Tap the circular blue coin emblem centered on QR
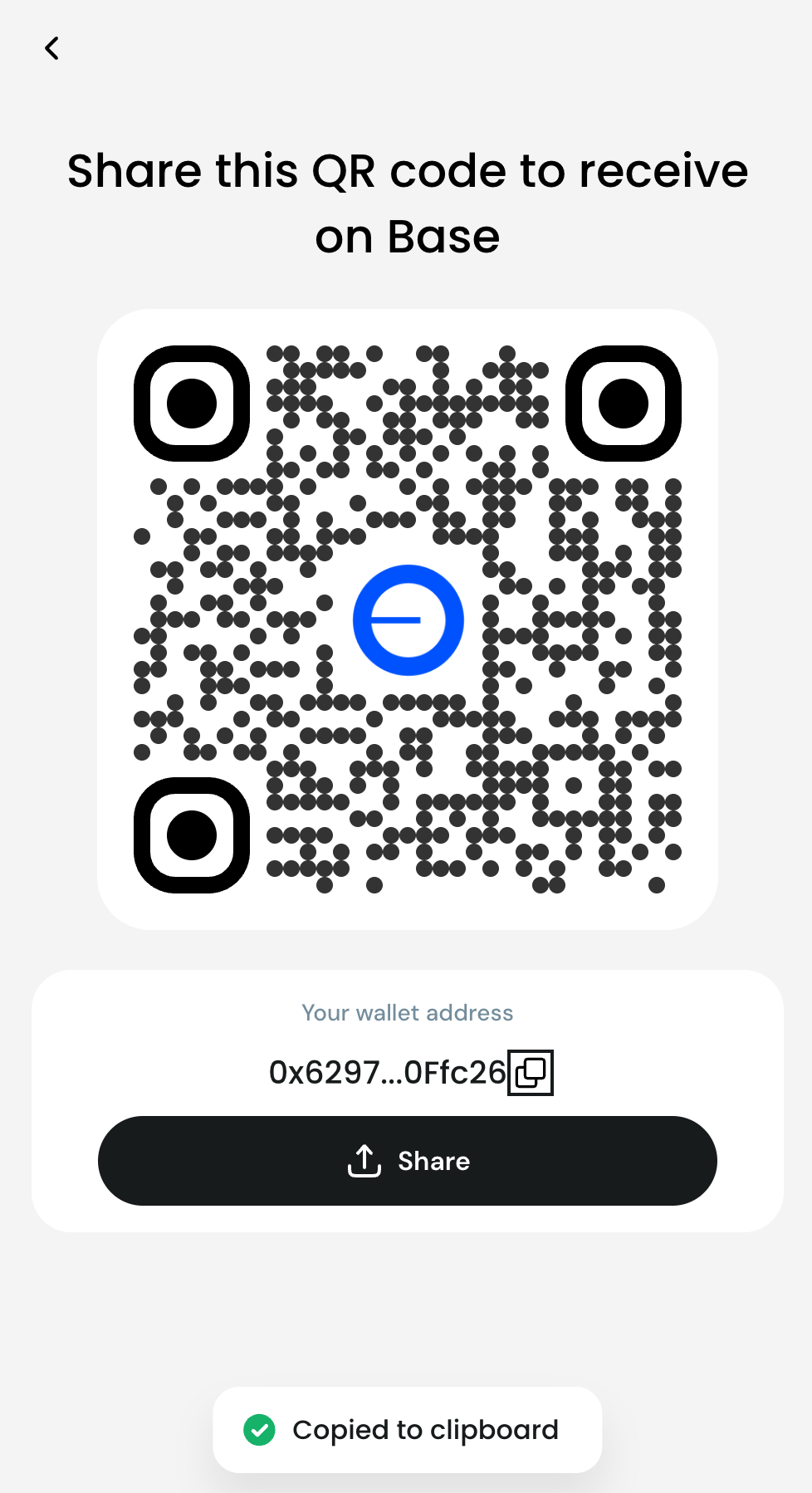The width and height of the screenshot is (812, 1493). pyautogui.click(x=408, y=620)
